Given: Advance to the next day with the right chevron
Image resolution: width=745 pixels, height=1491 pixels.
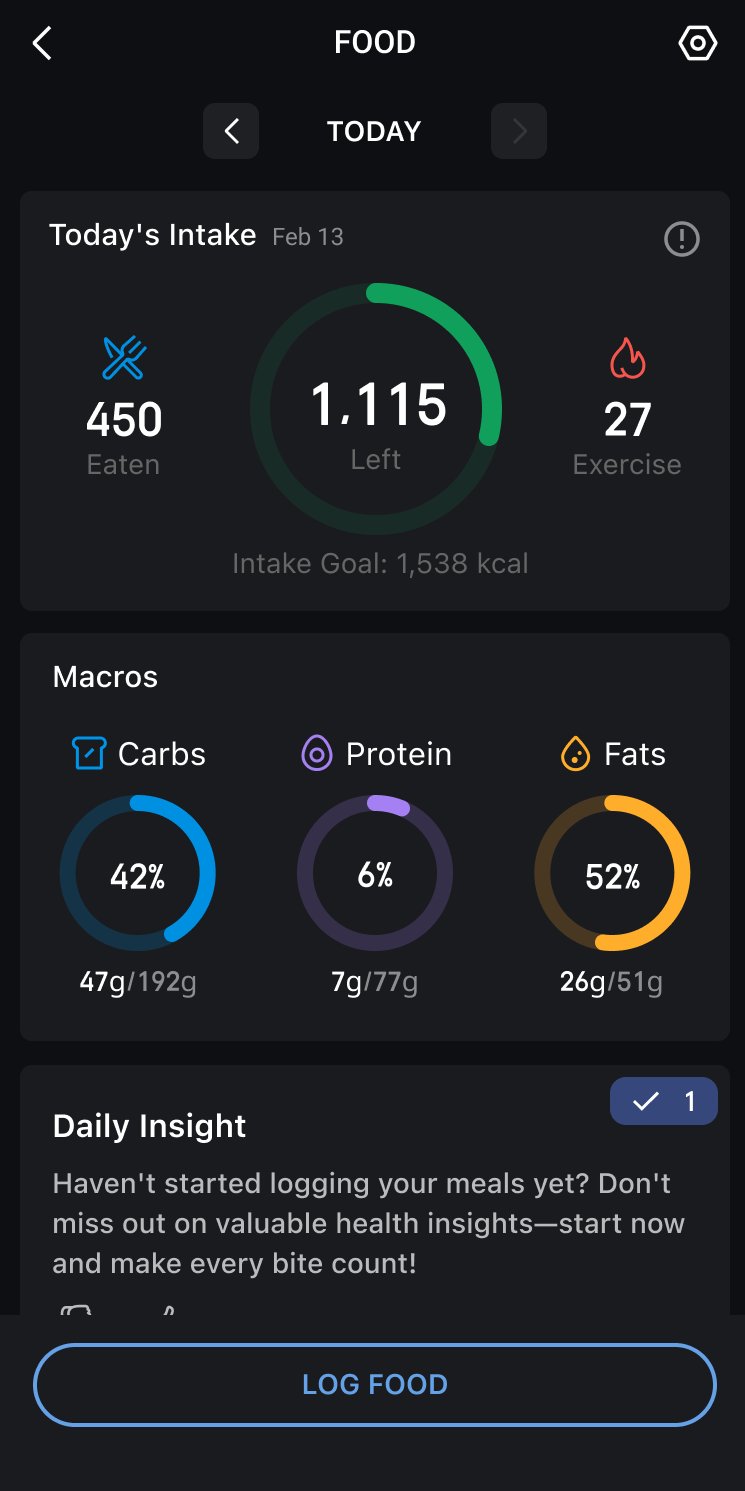Looking at the screenshot, I should tap(518, 131).
